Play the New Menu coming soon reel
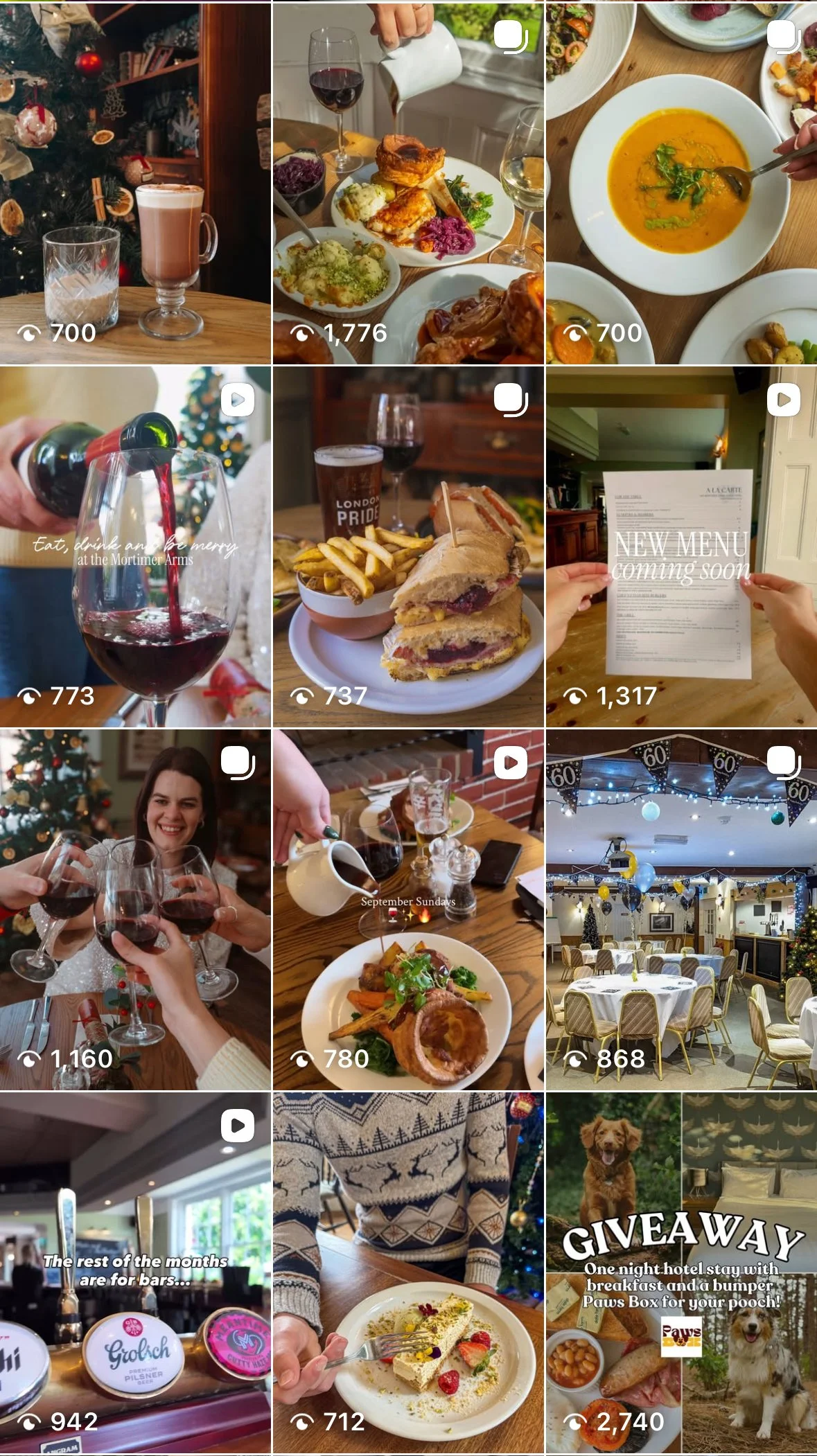817x1456 pixels. coord(681,547)
